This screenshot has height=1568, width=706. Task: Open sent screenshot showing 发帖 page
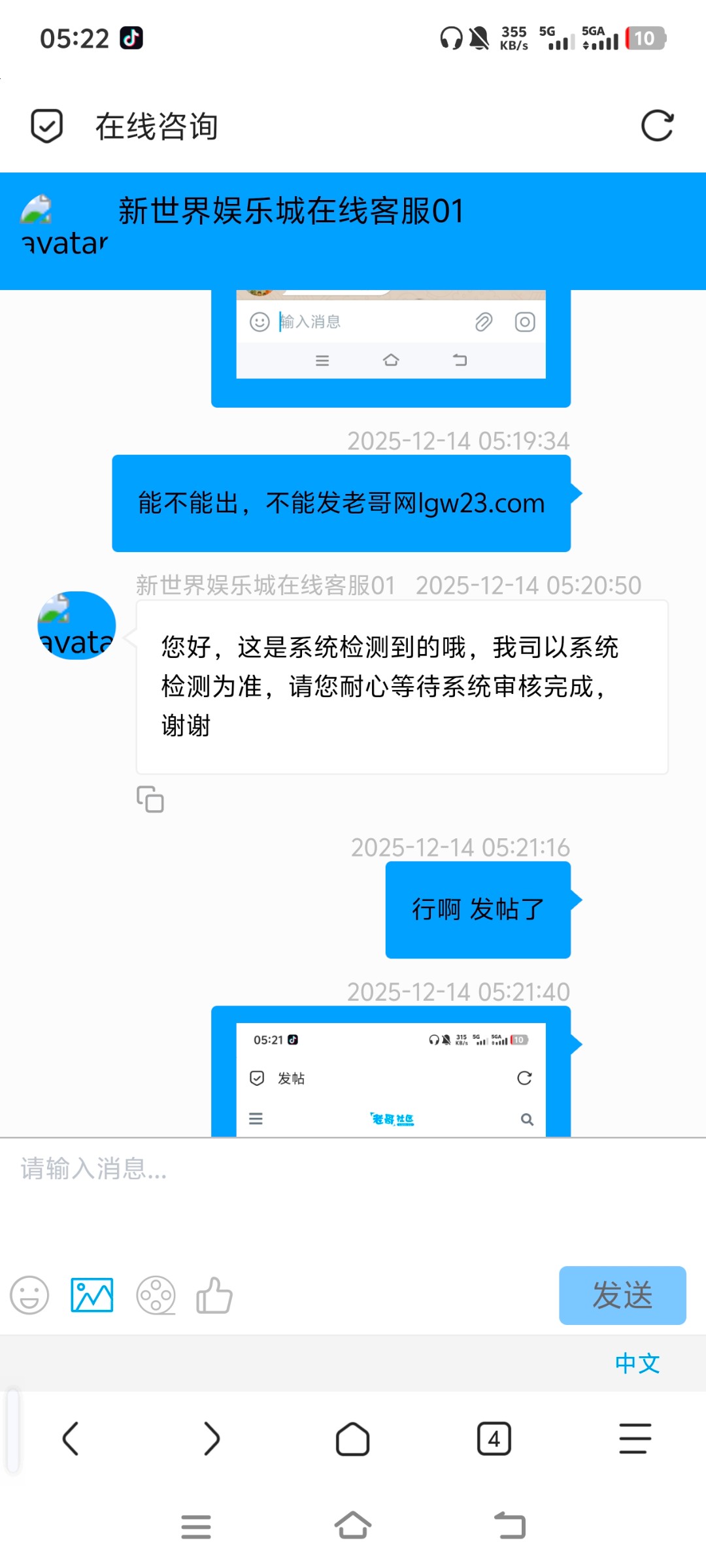(391, 1078)
